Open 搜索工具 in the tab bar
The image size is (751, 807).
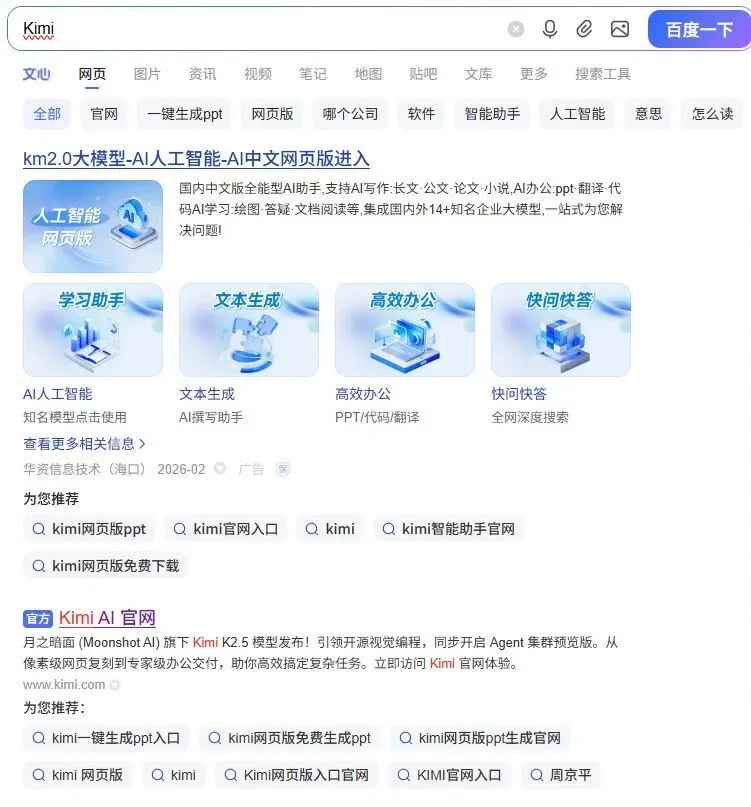[x=603, y=74]
